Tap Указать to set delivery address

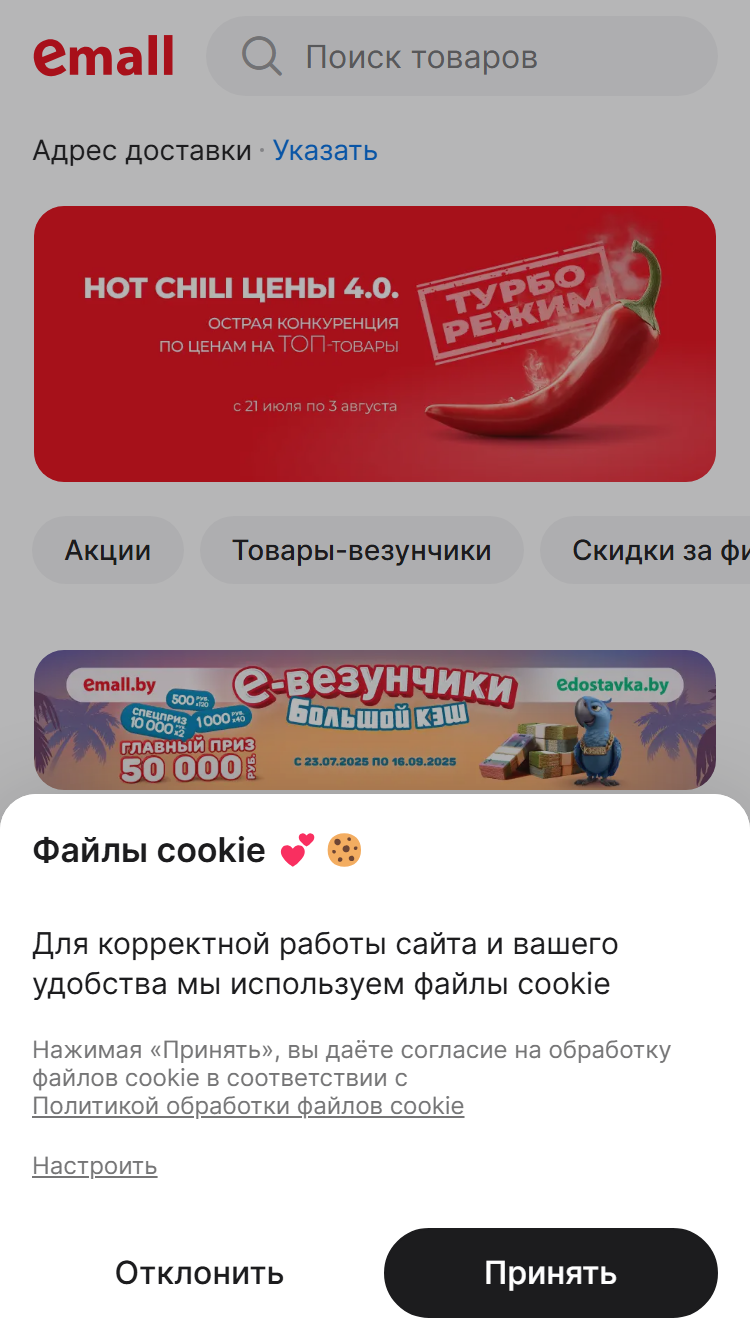click(x=325, y=151)
